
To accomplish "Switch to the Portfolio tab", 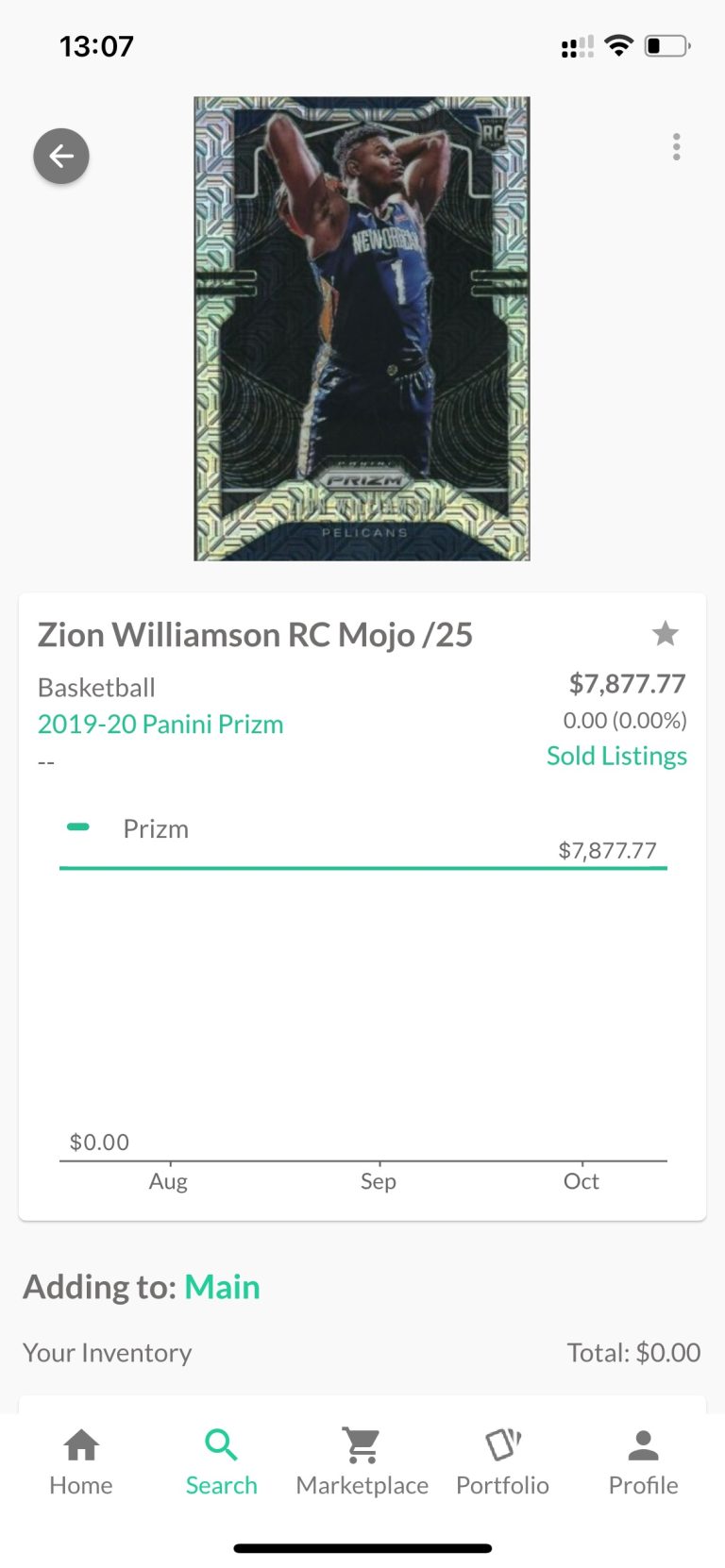I will pos(502,1461).
